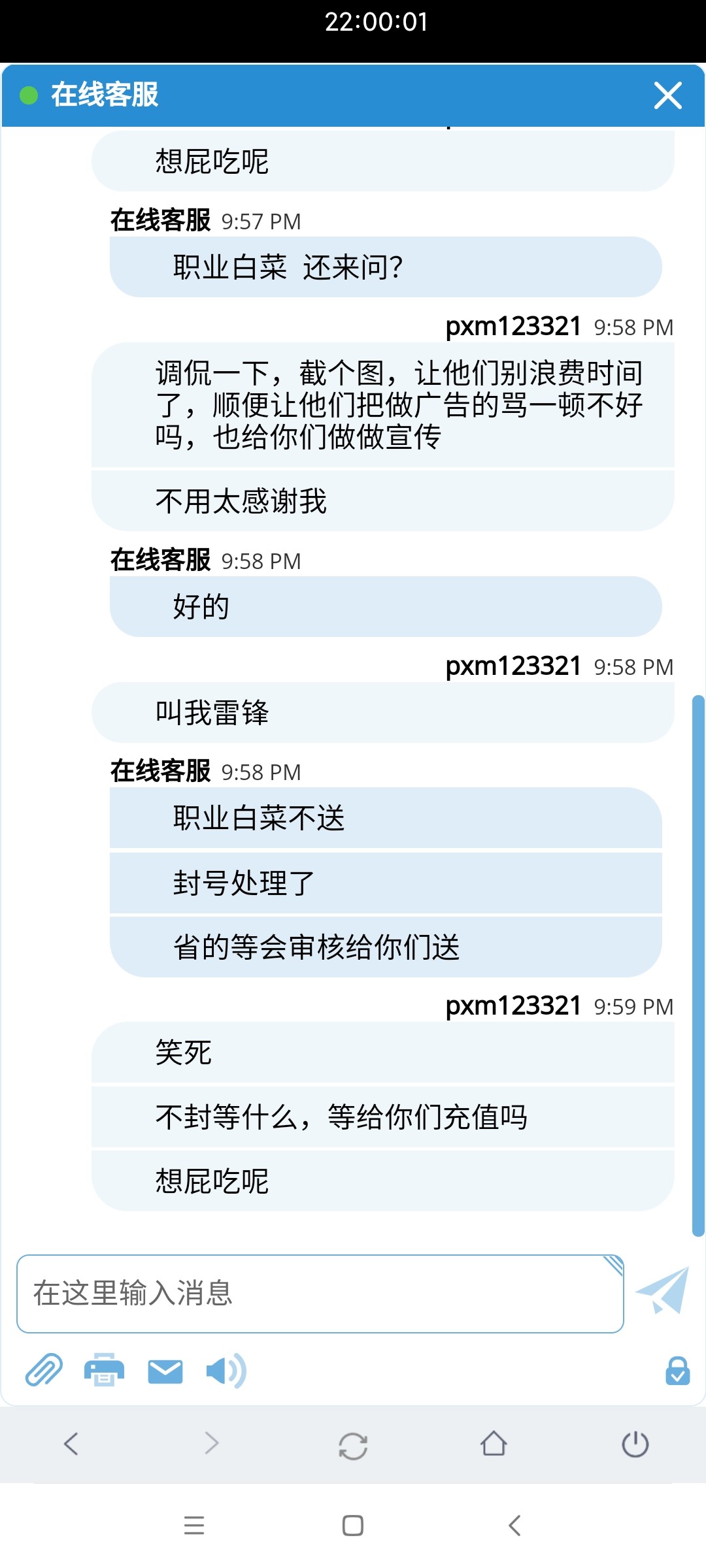Screen dimensions: 706x1568
Task: Go forward in the browser toolbar
Action: [212, 1444]
